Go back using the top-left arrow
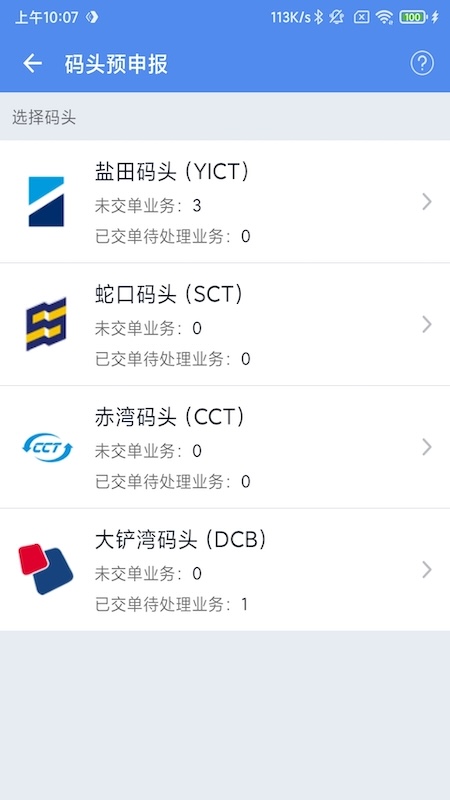Viewport: 450px width, 800px height. point(33,64)
